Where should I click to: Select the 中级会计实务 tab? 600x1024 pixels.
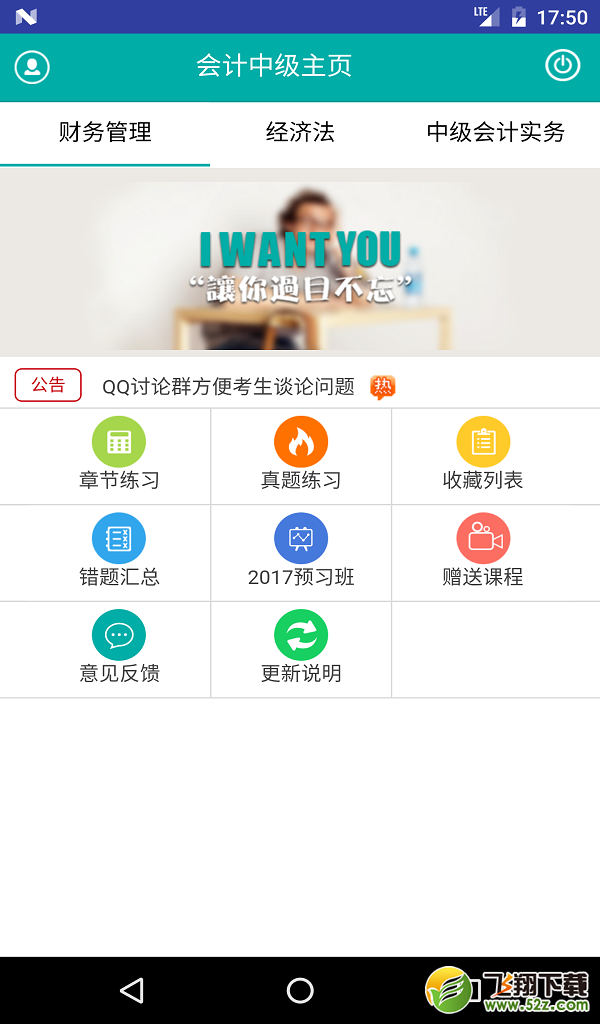(x=496, y=133)
